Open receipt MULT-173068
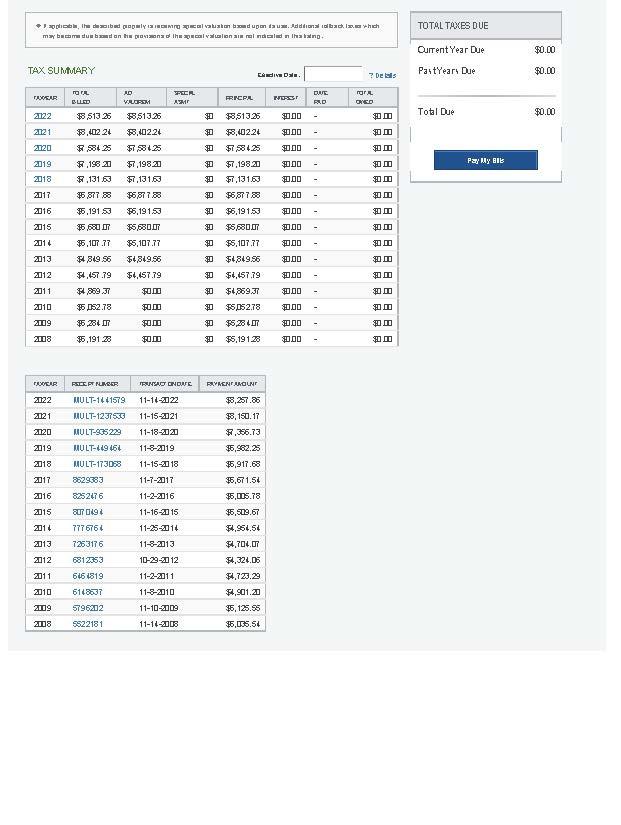The image size is (621, 825). pyautogui.click(x=97, y=464)
